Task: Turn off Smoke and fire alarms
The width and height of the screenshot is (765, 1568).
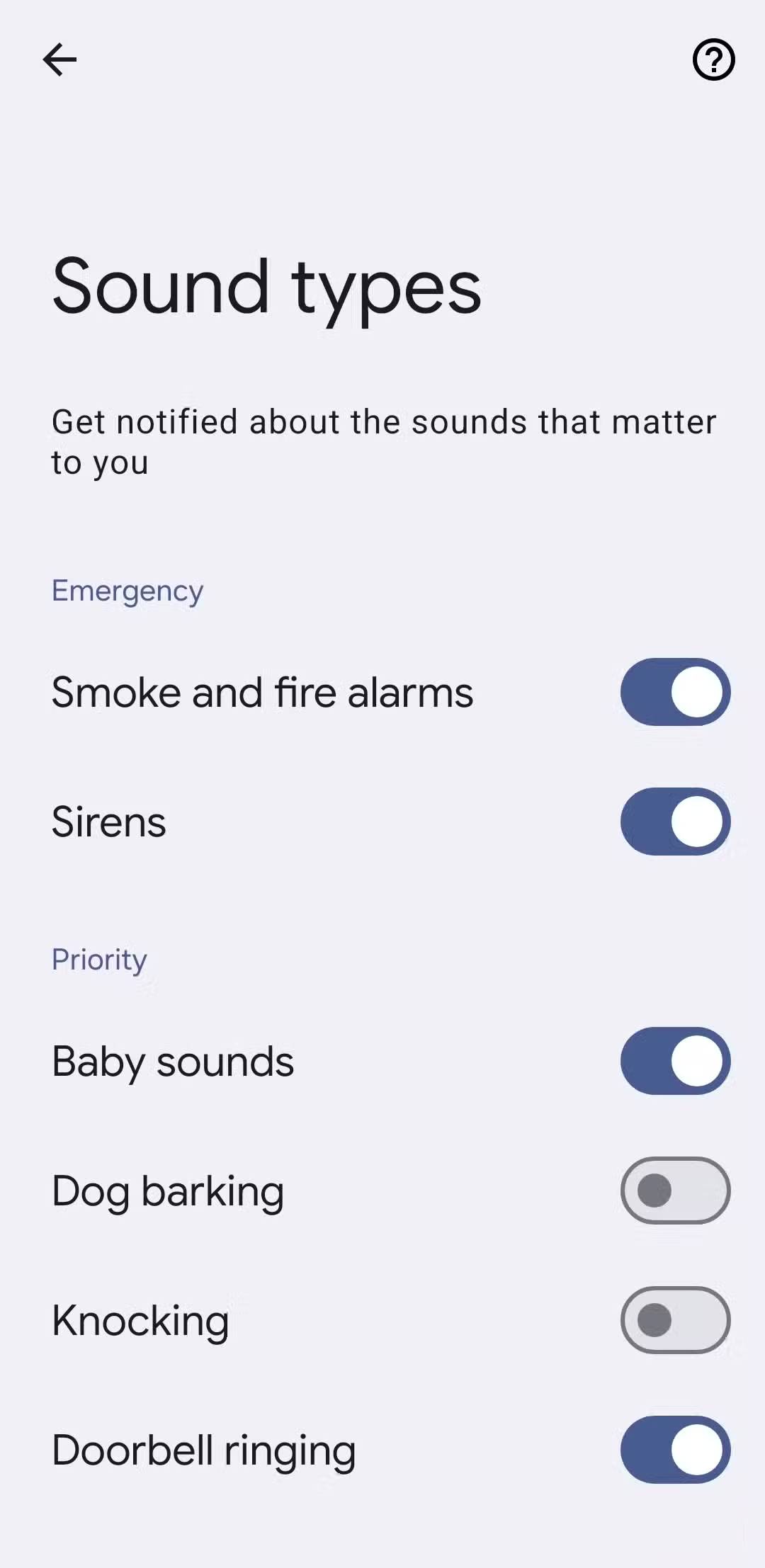Action: coord(675,692)
